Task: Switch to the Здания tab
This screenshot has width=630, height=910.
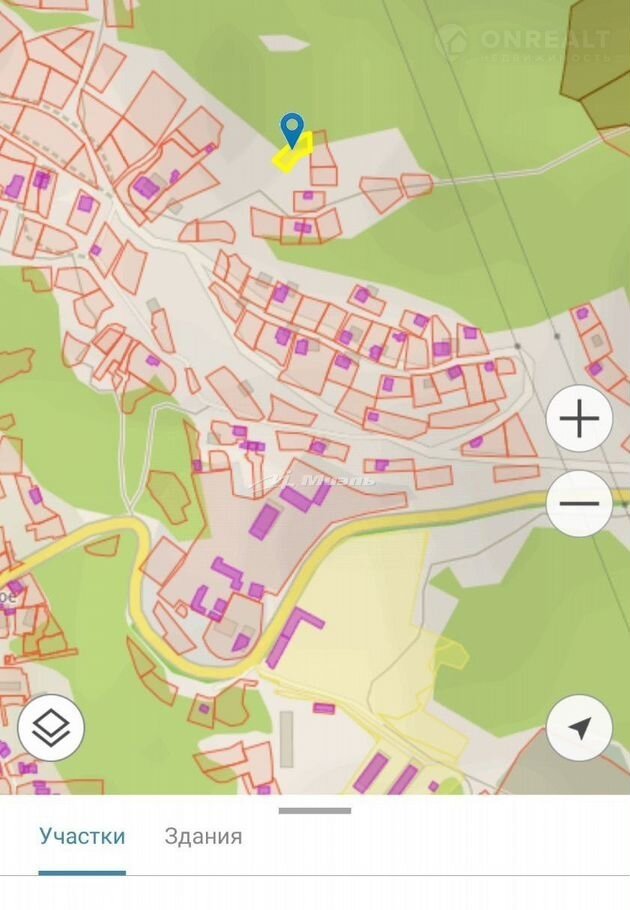Action: (x=203, y=836)
